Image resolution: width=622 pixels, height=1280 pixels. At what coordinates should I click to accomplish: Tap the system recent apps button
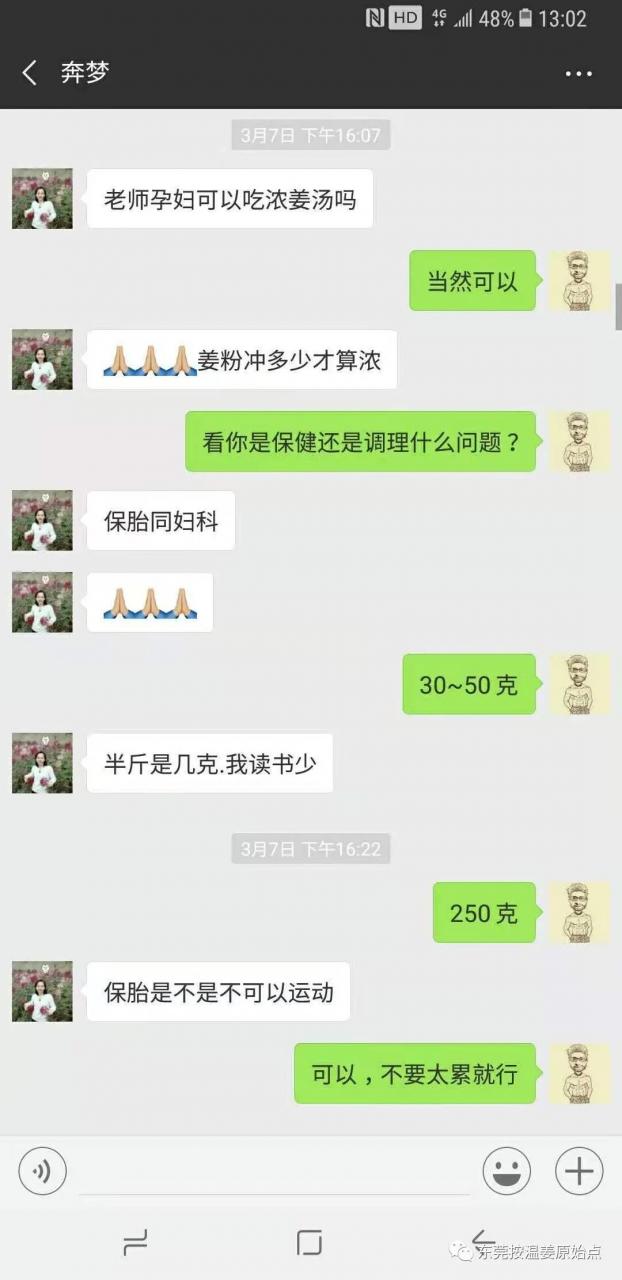click(x=135, y=1243)
